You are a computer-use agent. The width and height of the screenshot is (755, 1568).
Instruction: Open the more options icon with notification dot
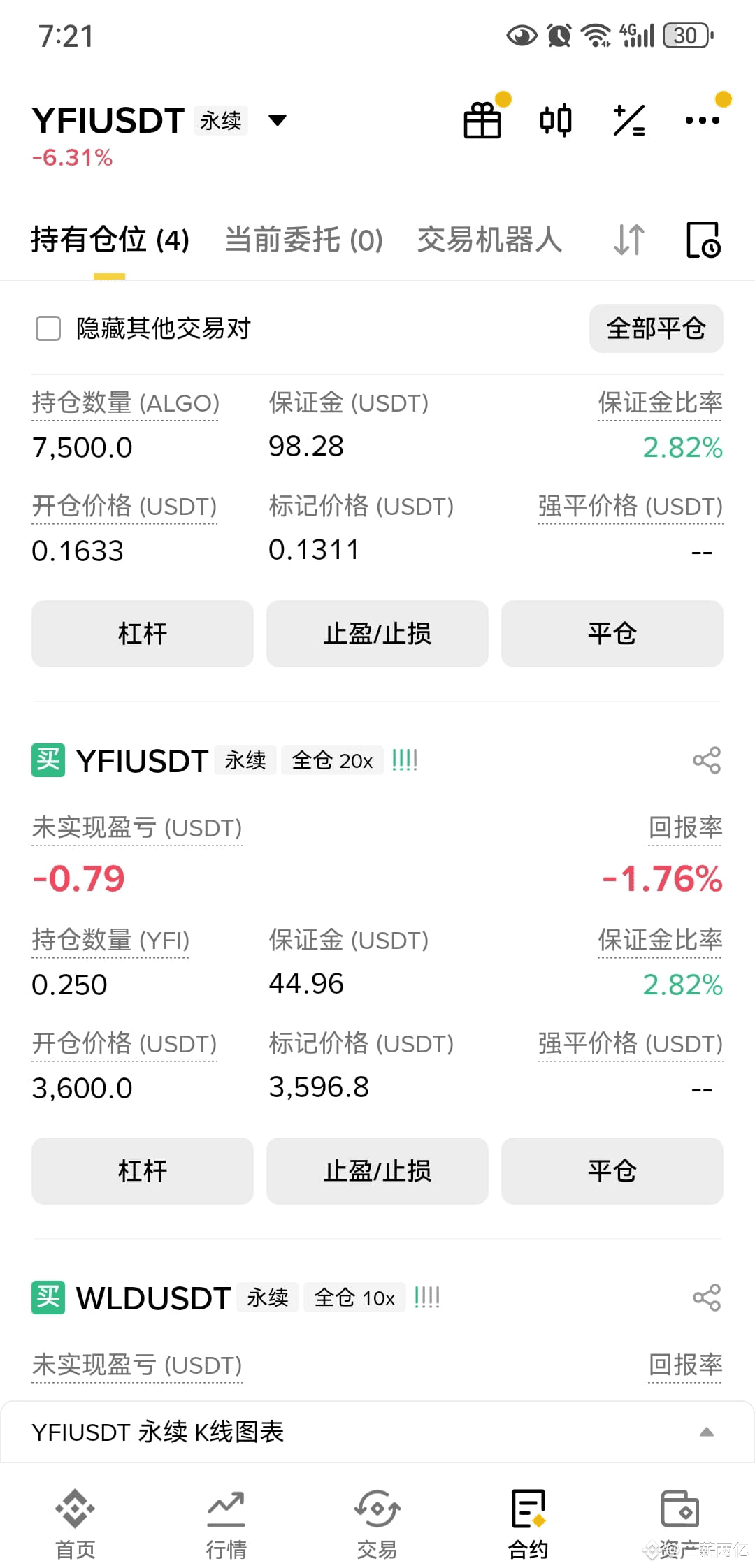[703, 119]
